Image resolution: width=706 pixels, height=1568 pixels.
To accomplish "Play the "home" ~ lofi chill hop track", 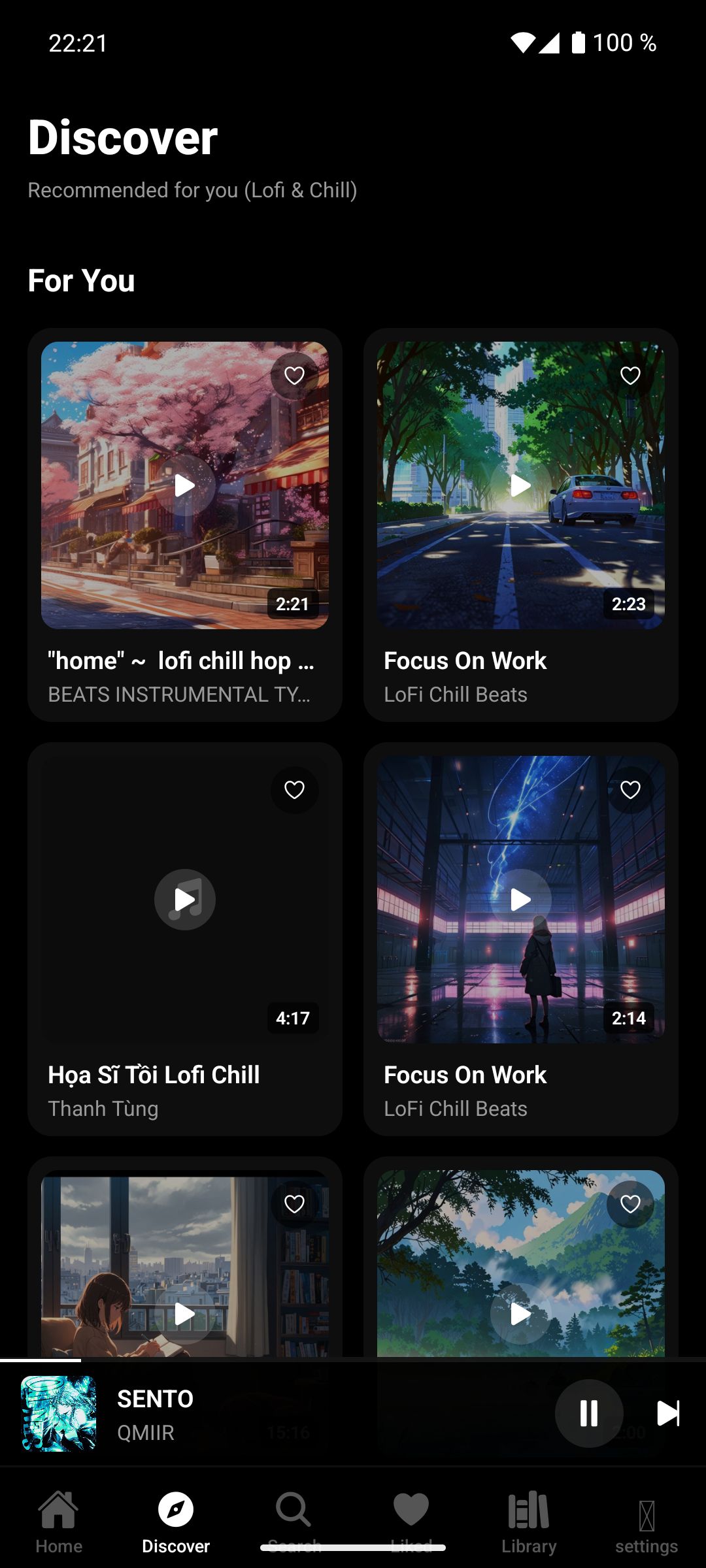I will [185, 485].
